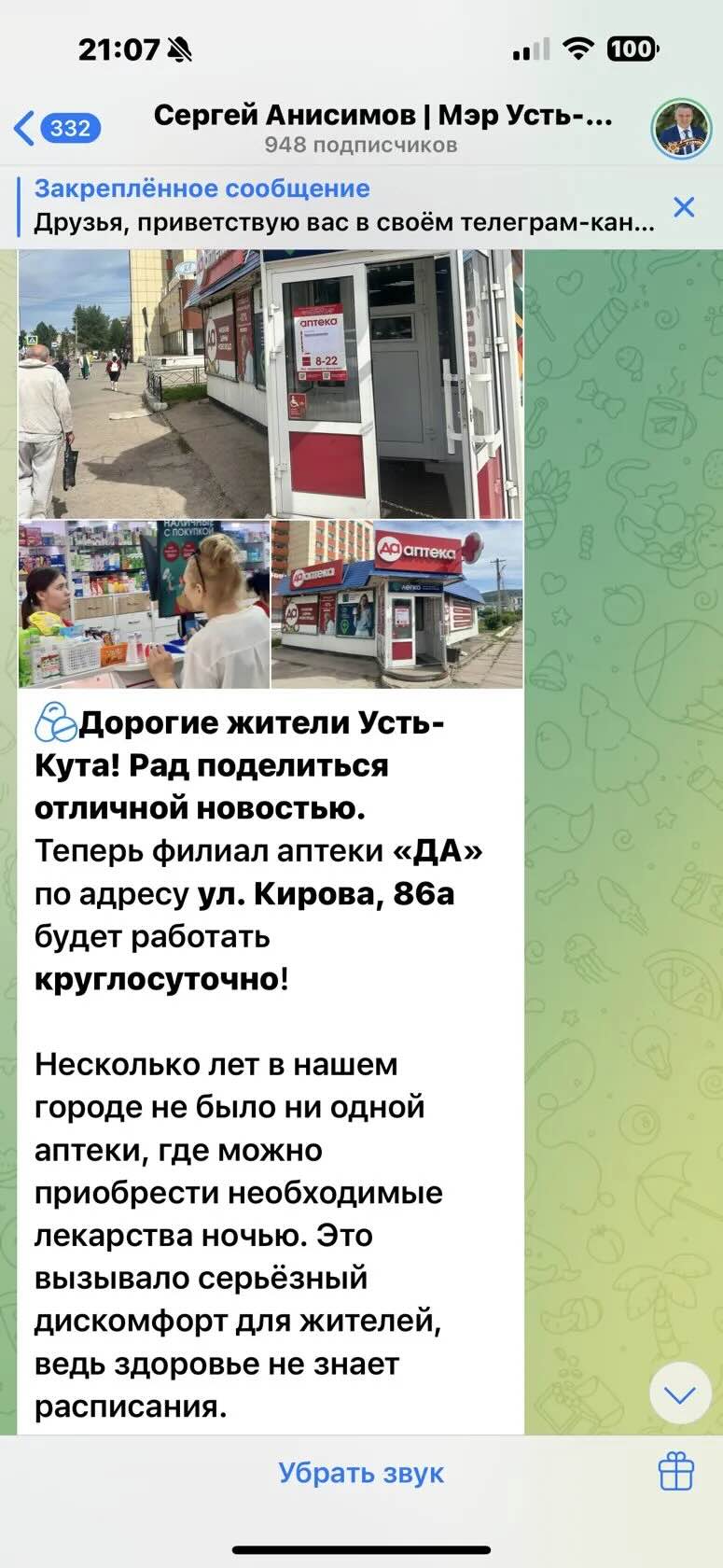This screenshot has height=1568, width=723.
Task: Open the street sidewalk photo
Action: 140,383
